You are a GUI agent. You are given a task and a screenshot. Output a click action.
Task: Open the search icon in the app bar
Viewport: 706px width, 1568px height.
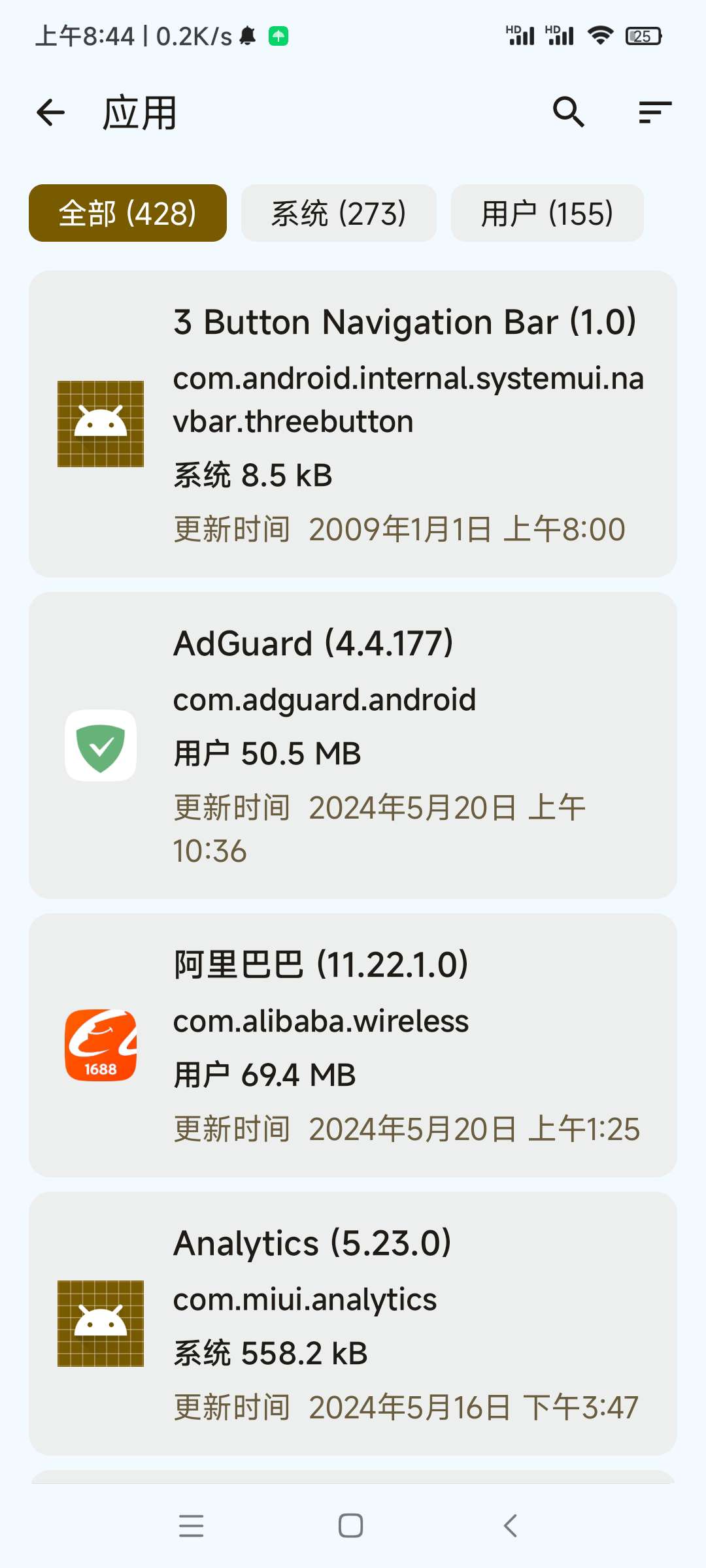[x=568, y=112]
